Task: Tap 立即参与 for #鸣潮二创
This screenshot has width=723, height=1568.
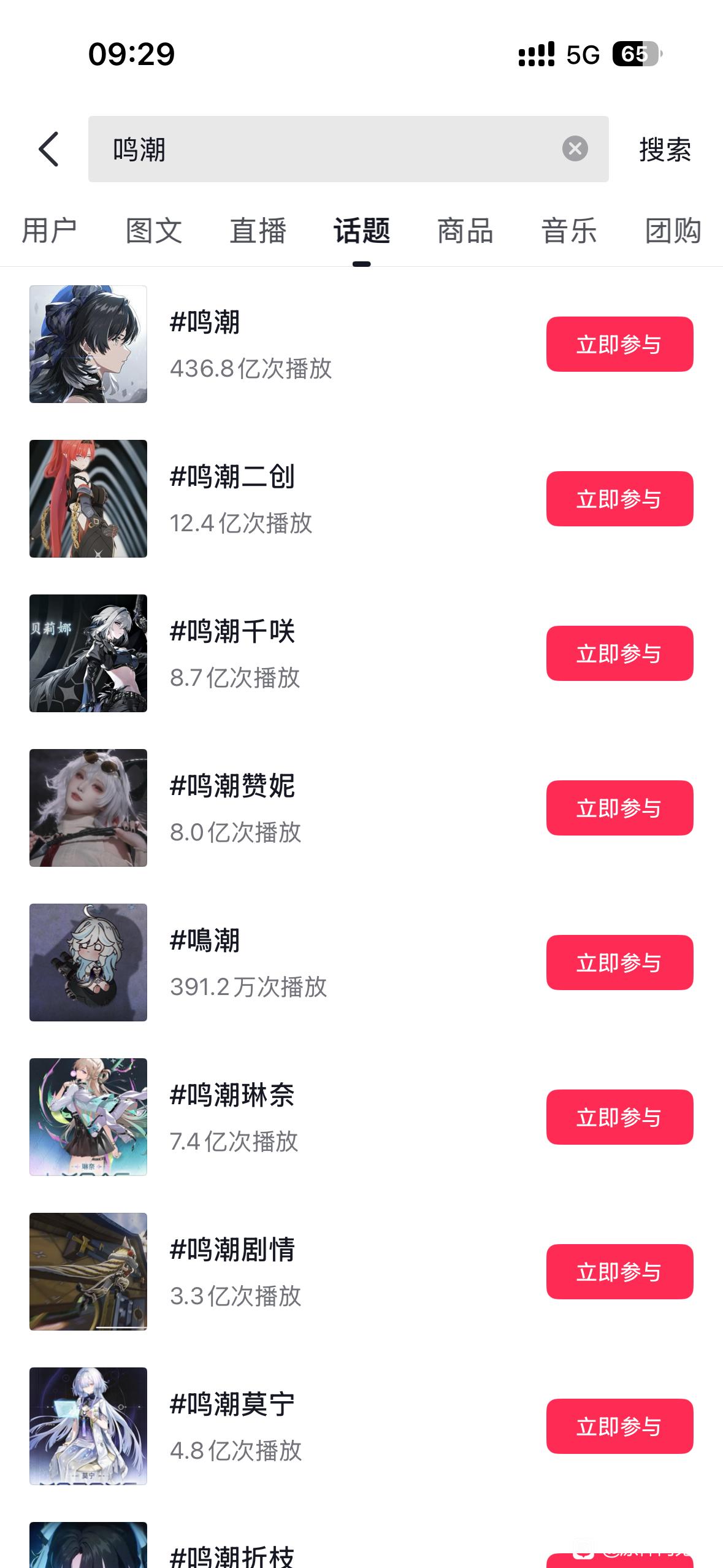Action: (x=619, y=499)
